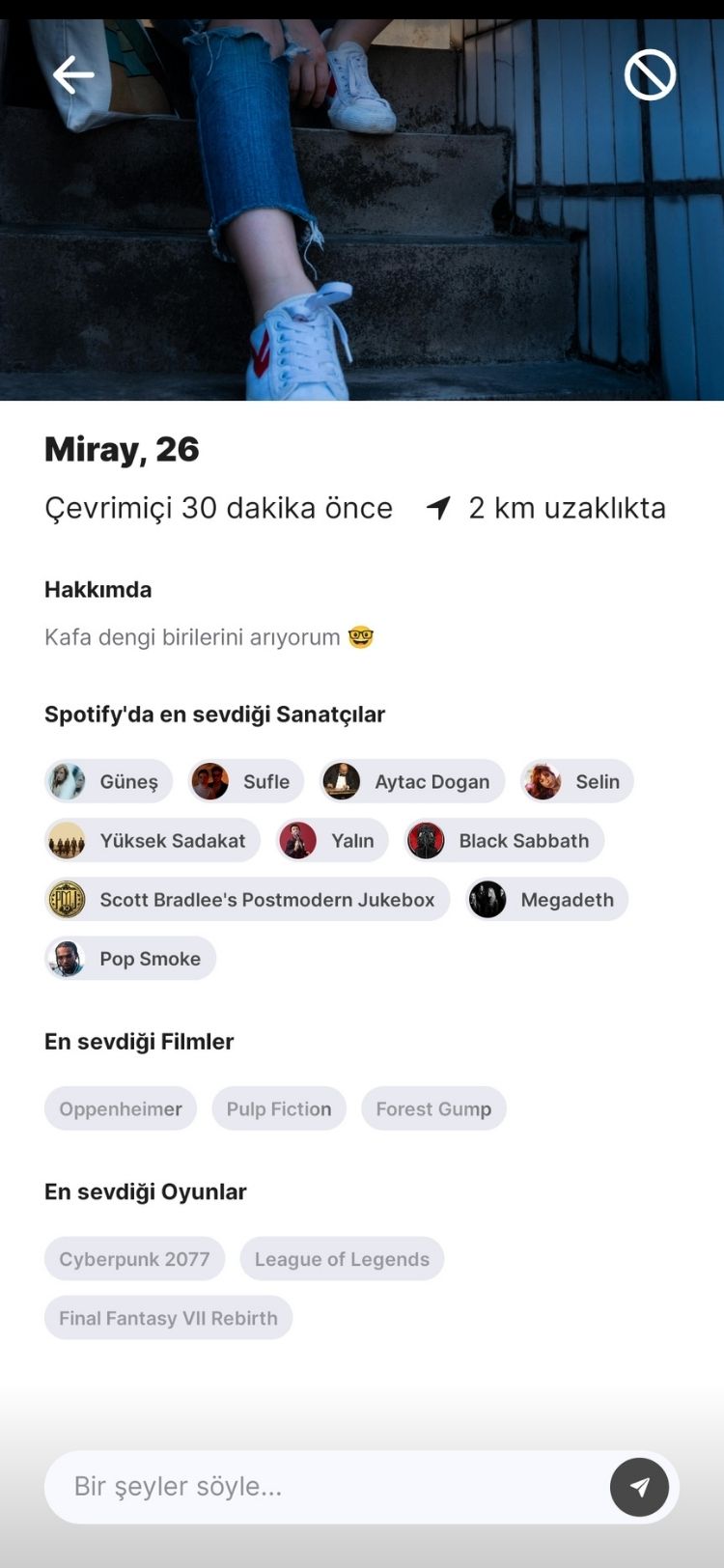Open the Yüksek Sadakat chip
Screen dimensions: 724x1568
(152, 840)
